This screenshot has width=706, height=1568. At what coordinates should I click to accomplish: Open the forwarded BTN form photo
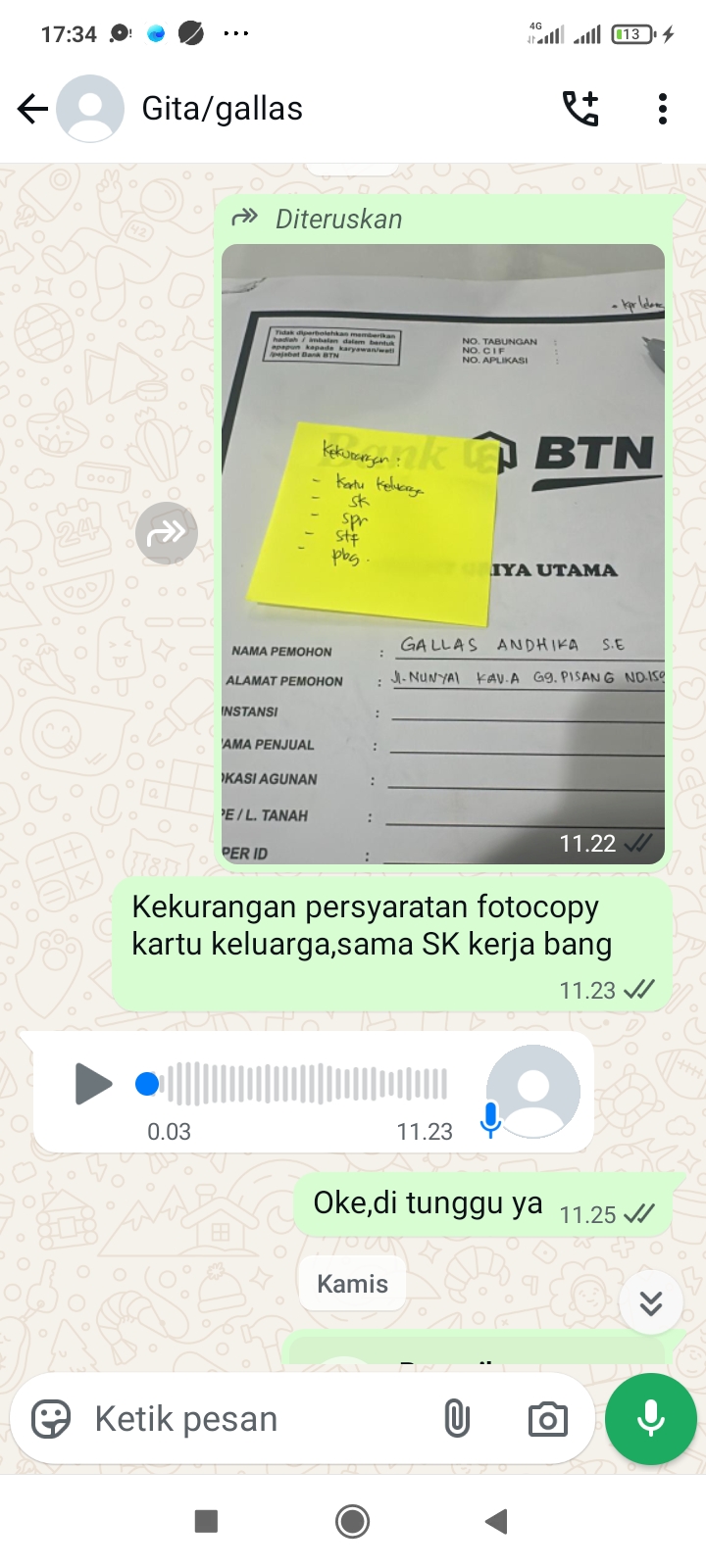443,554
